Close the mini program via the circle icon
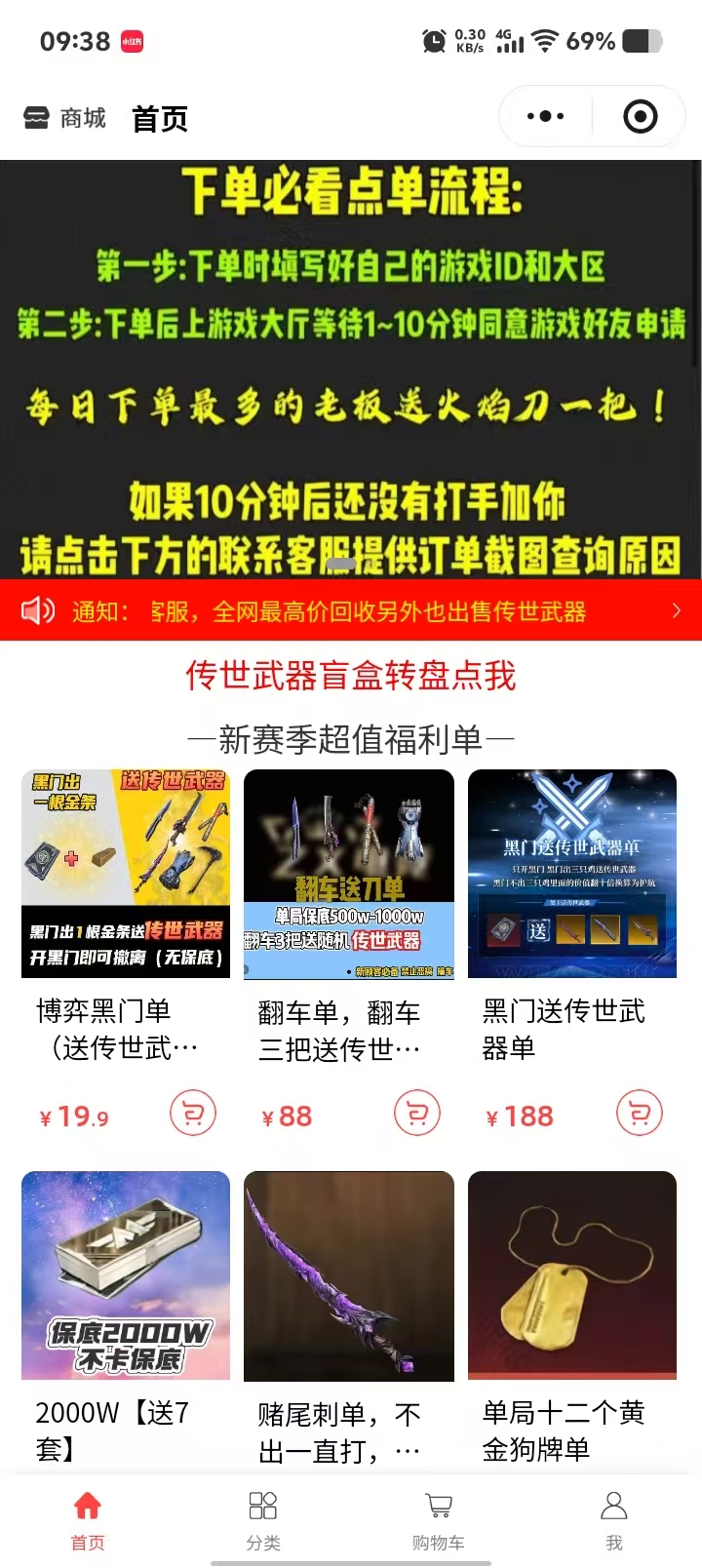 (640, 117)
